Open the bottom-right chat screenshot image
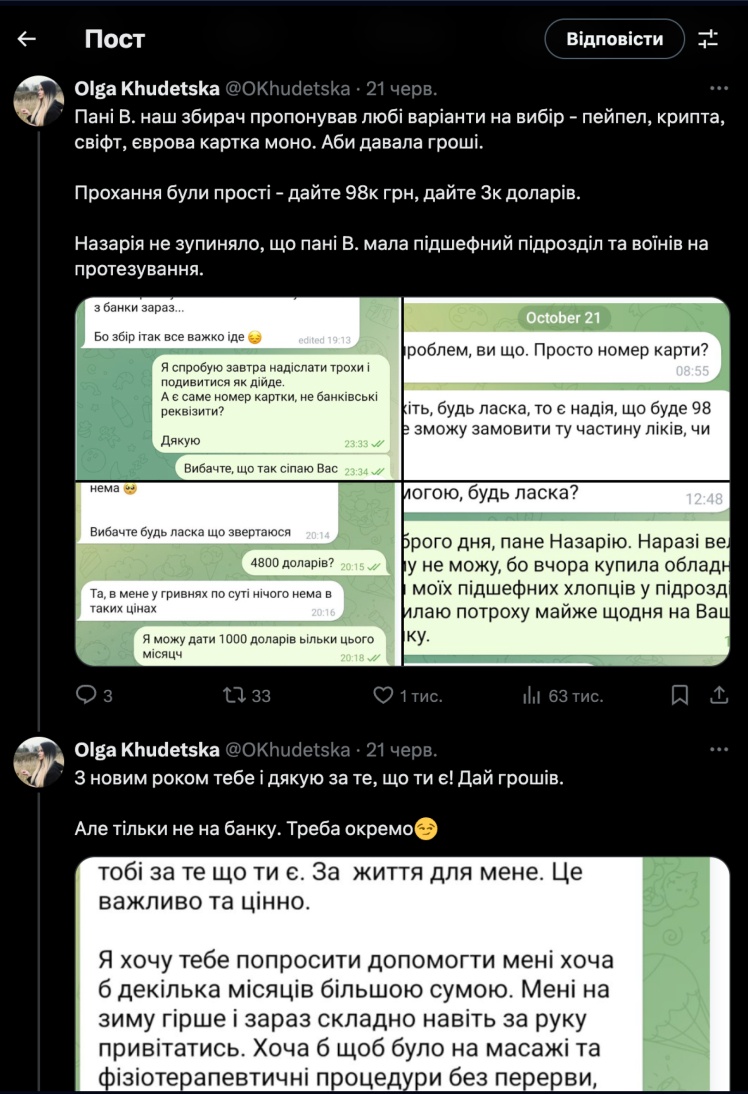Image resolution: width=748 pixels, height=1094 pixels. pyautogui.click(x=566, y=573)
